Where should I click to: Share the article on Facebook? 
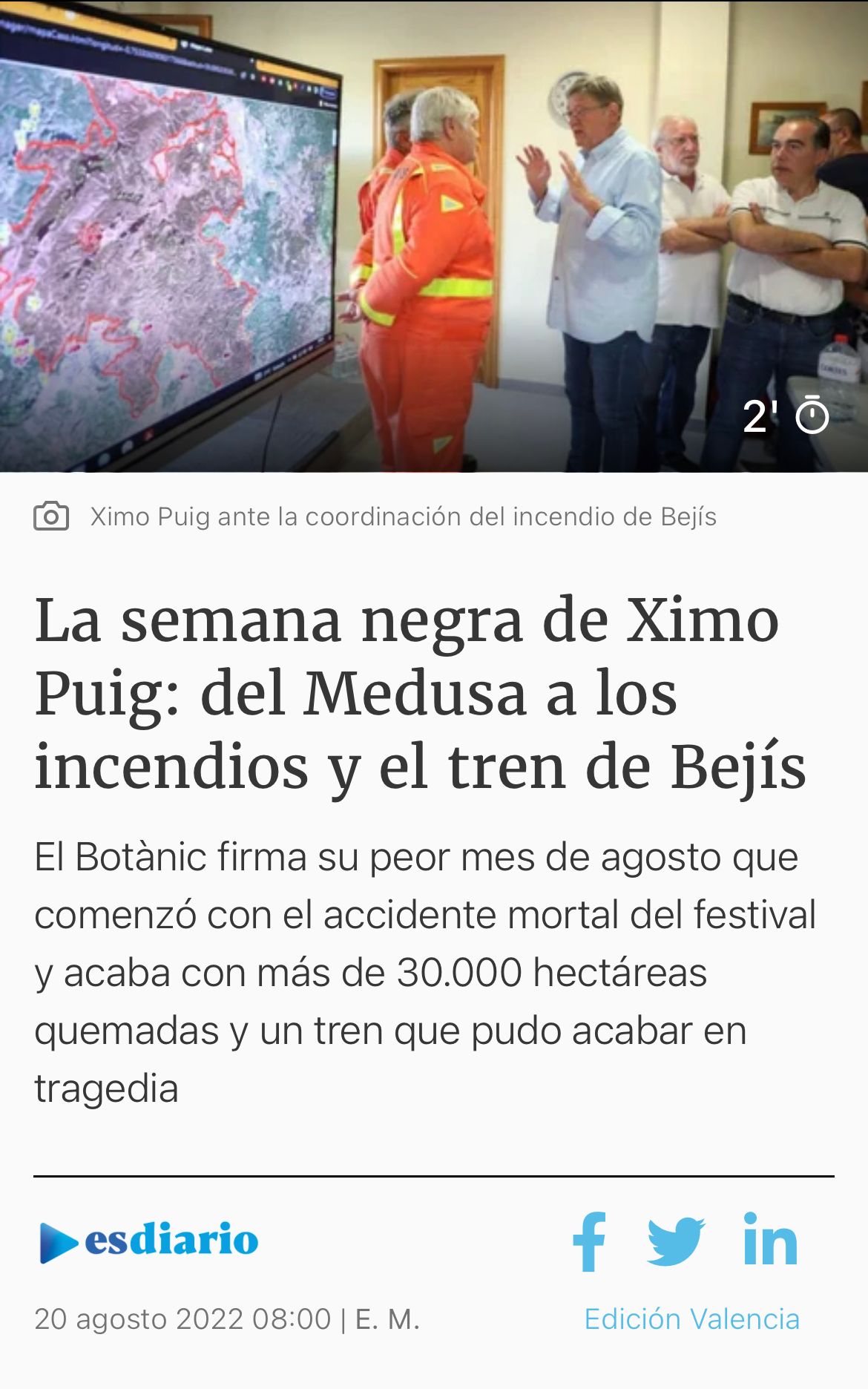[590, 1241]
